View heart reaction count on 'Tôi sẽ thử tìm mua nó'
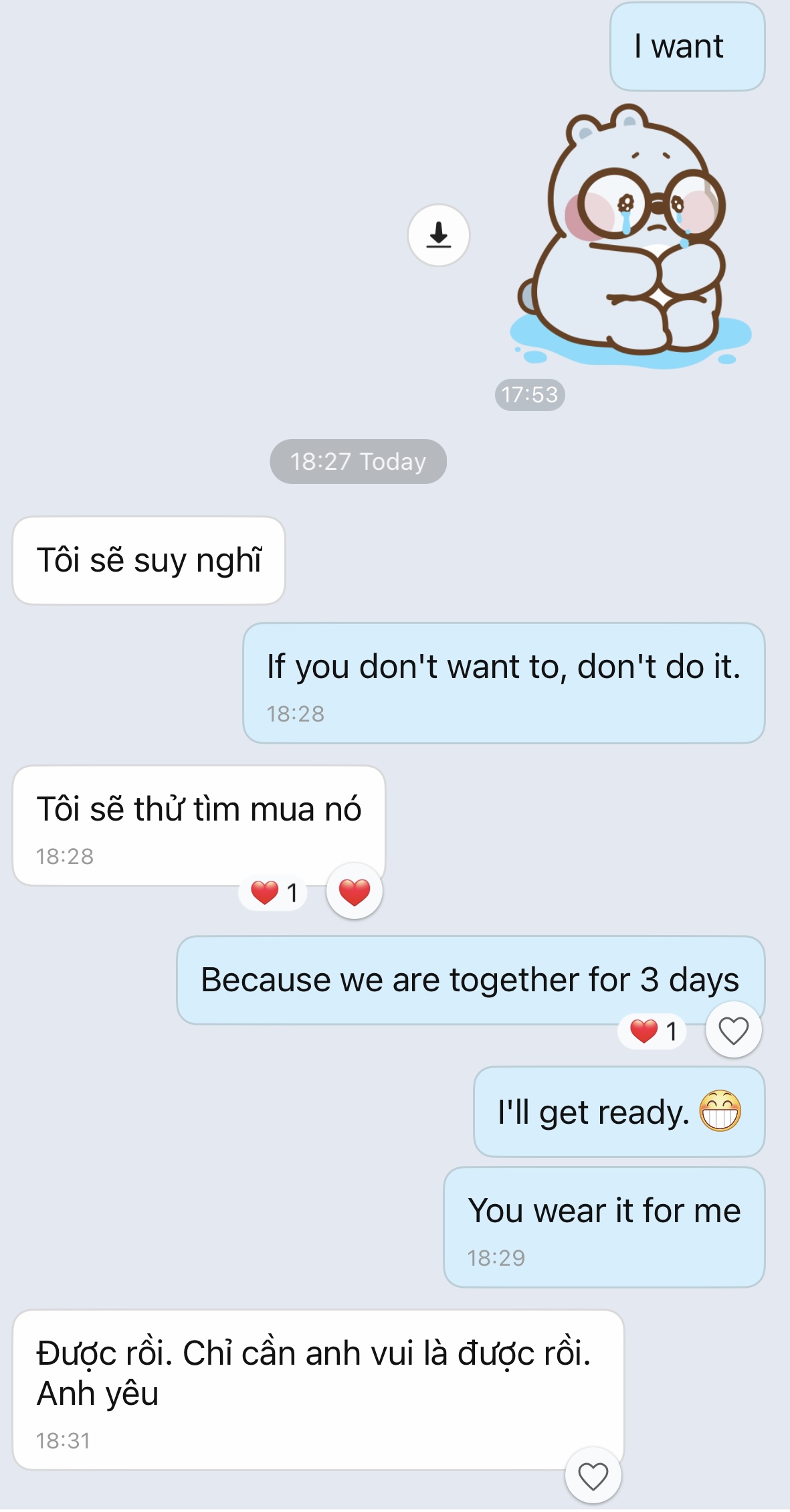Screen dimensions: 790x1512 (274, 892)
